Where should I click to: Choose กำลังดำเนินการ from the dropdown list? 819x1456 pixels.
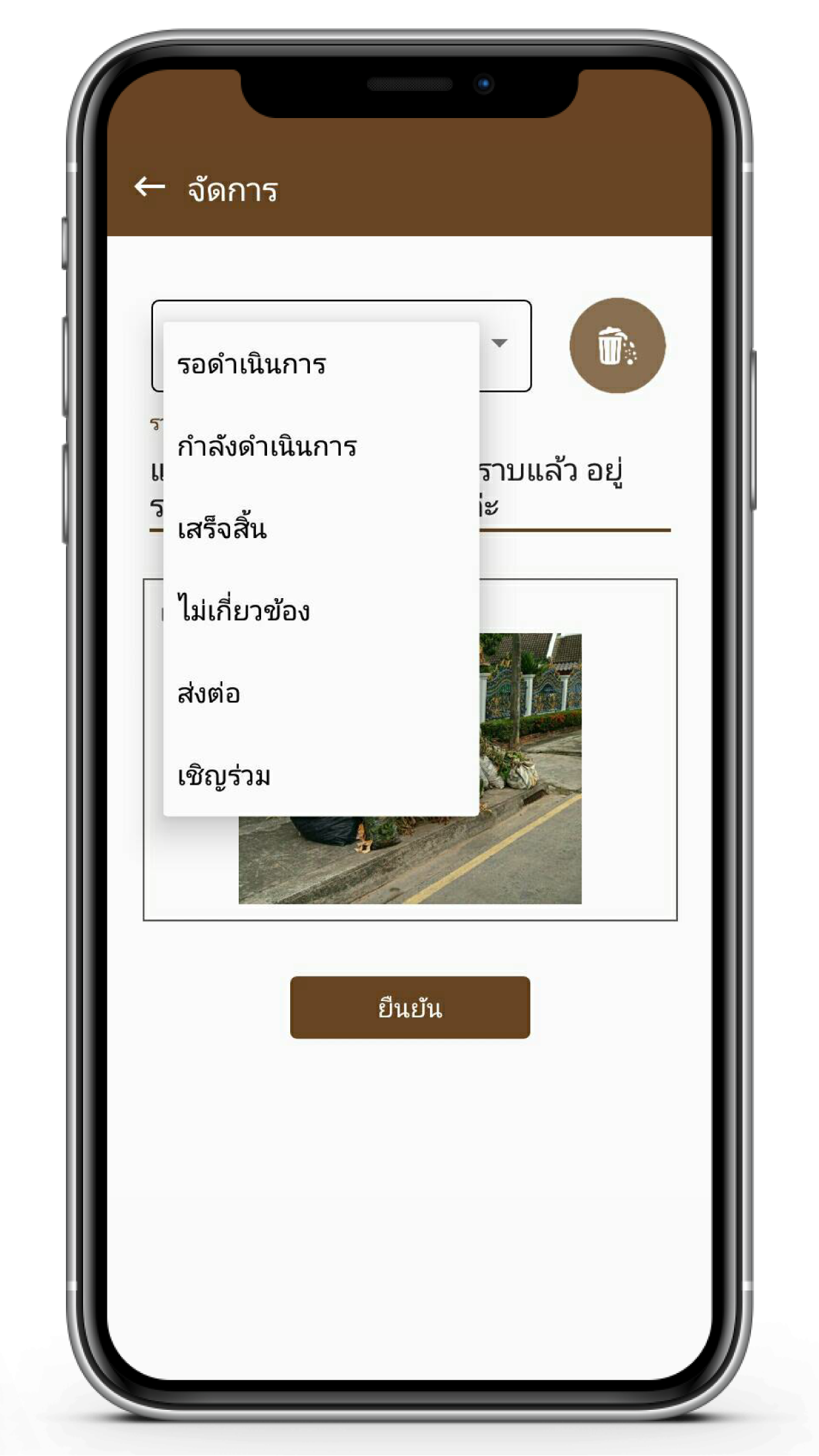321,446
